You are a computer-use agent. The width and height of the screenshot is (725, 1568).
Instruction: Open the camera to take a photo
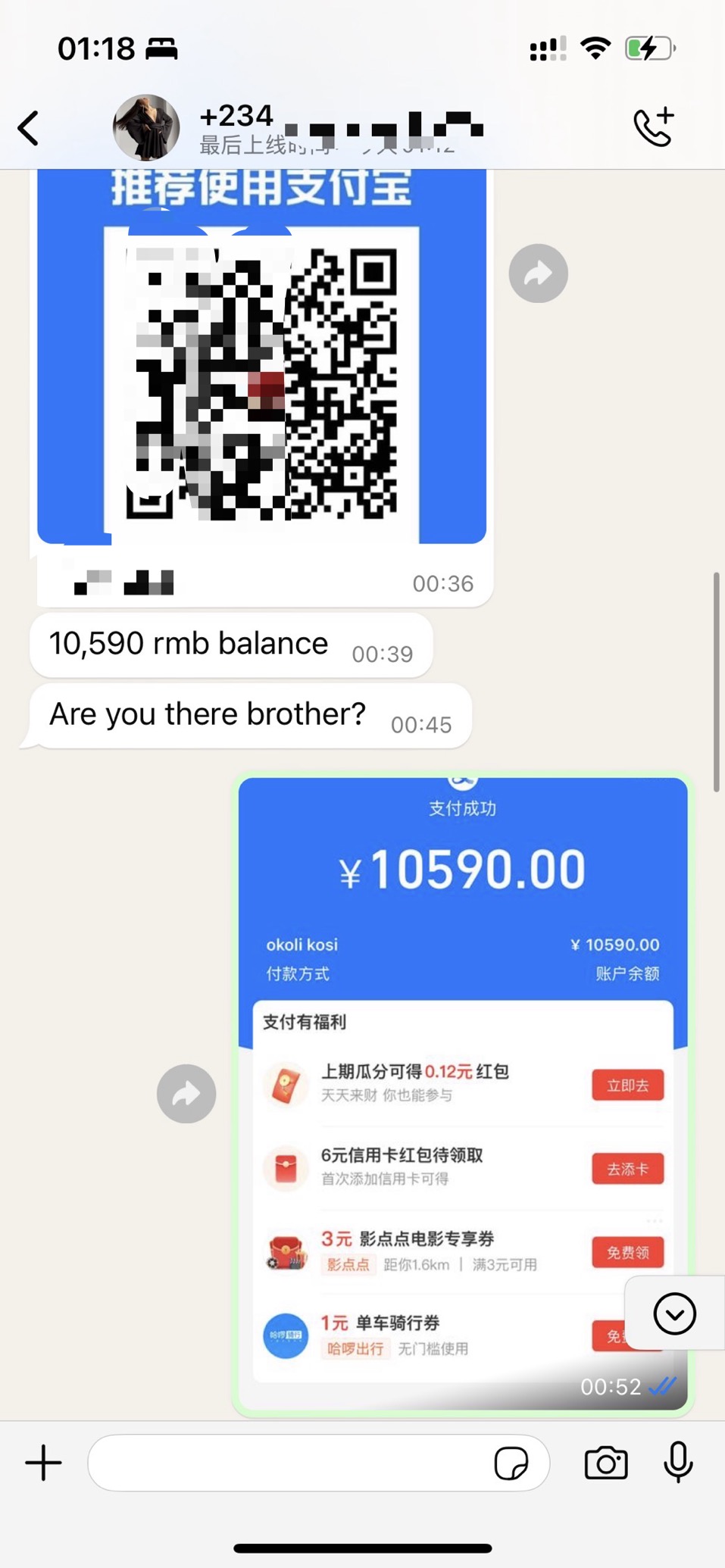coord(605,1462)
